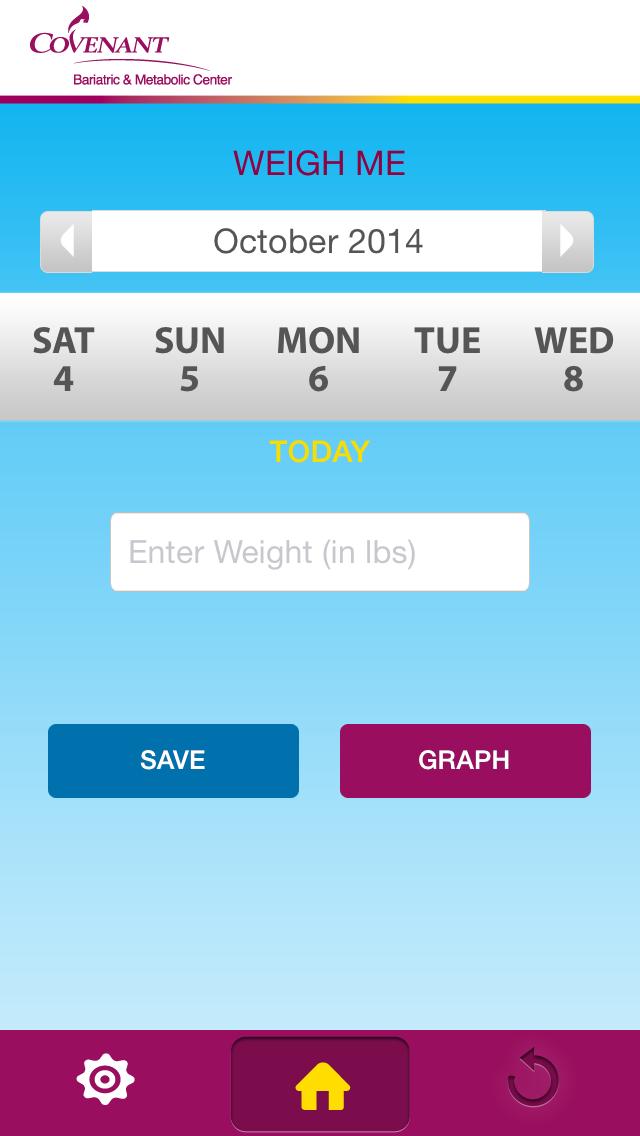The height and width of the screenshot is (1136, 640).
Task: Advance to the next month
Action: pos(567,242)
